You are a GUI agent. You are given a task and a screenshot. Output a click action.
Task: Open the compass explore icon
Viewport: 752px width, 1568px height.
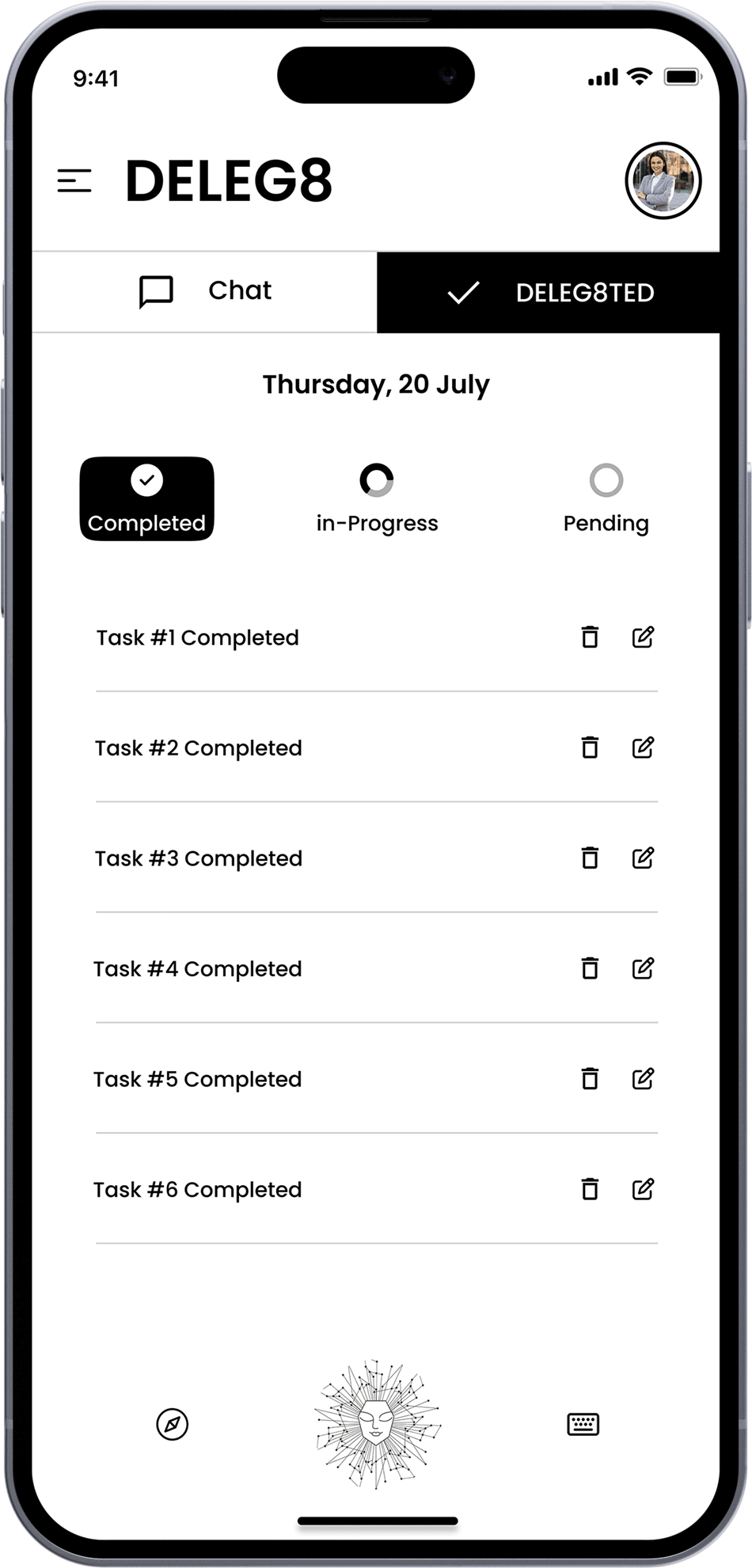[173, 1424]
